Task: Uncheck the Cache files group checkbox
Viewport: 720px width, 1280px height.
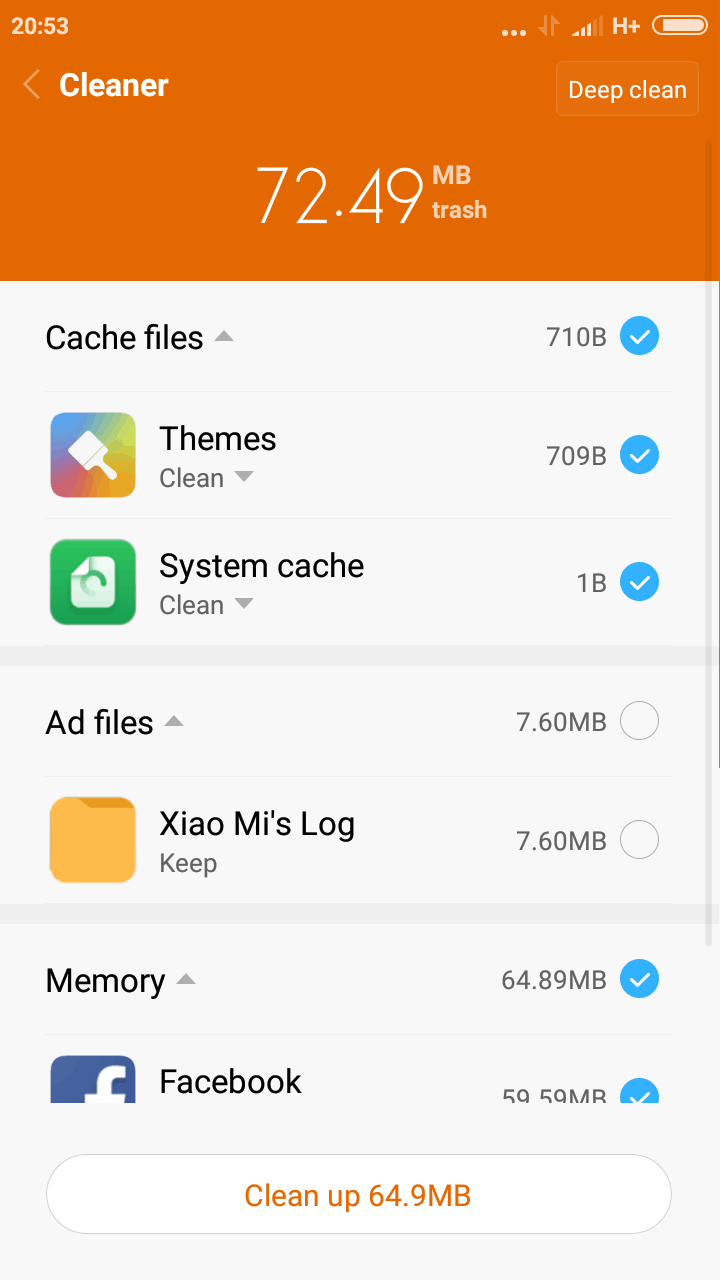Action: tap(639, 336)
